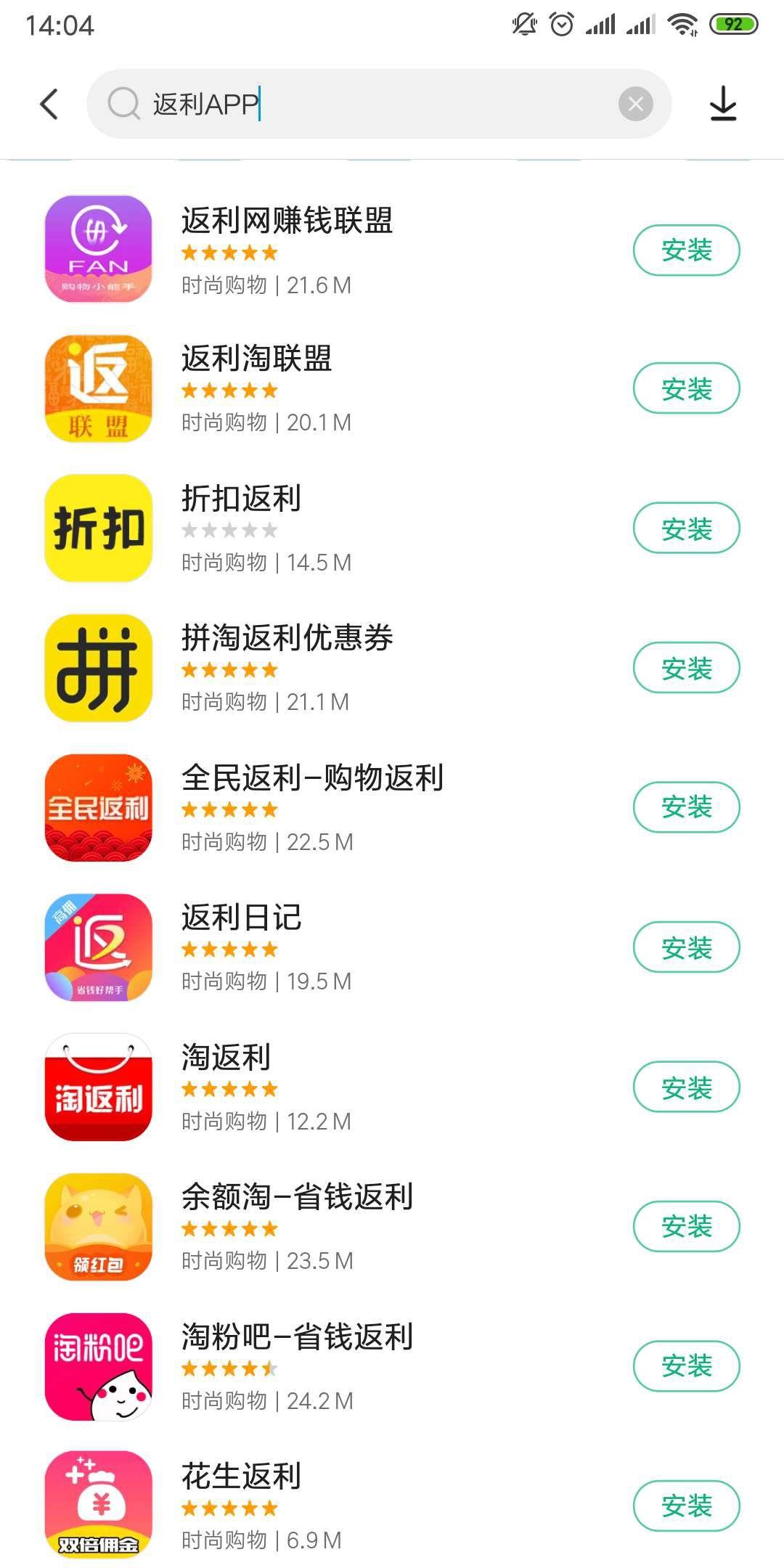
Task: Tap the 返利日记 app icon
Action: coord(99,946)
